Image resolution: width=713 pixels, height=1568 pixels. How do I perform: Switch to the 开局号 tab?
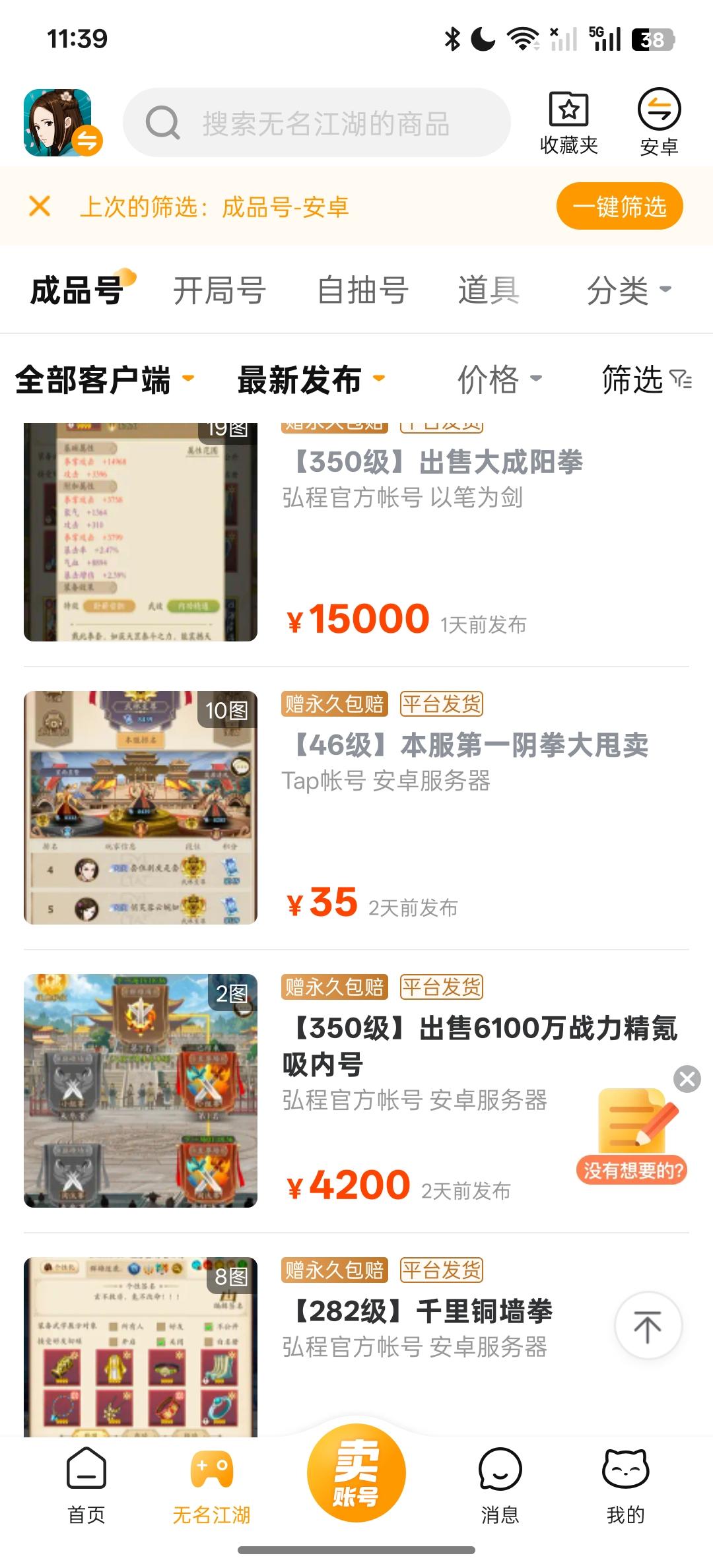pyautogui.click(x=219, y=290)
